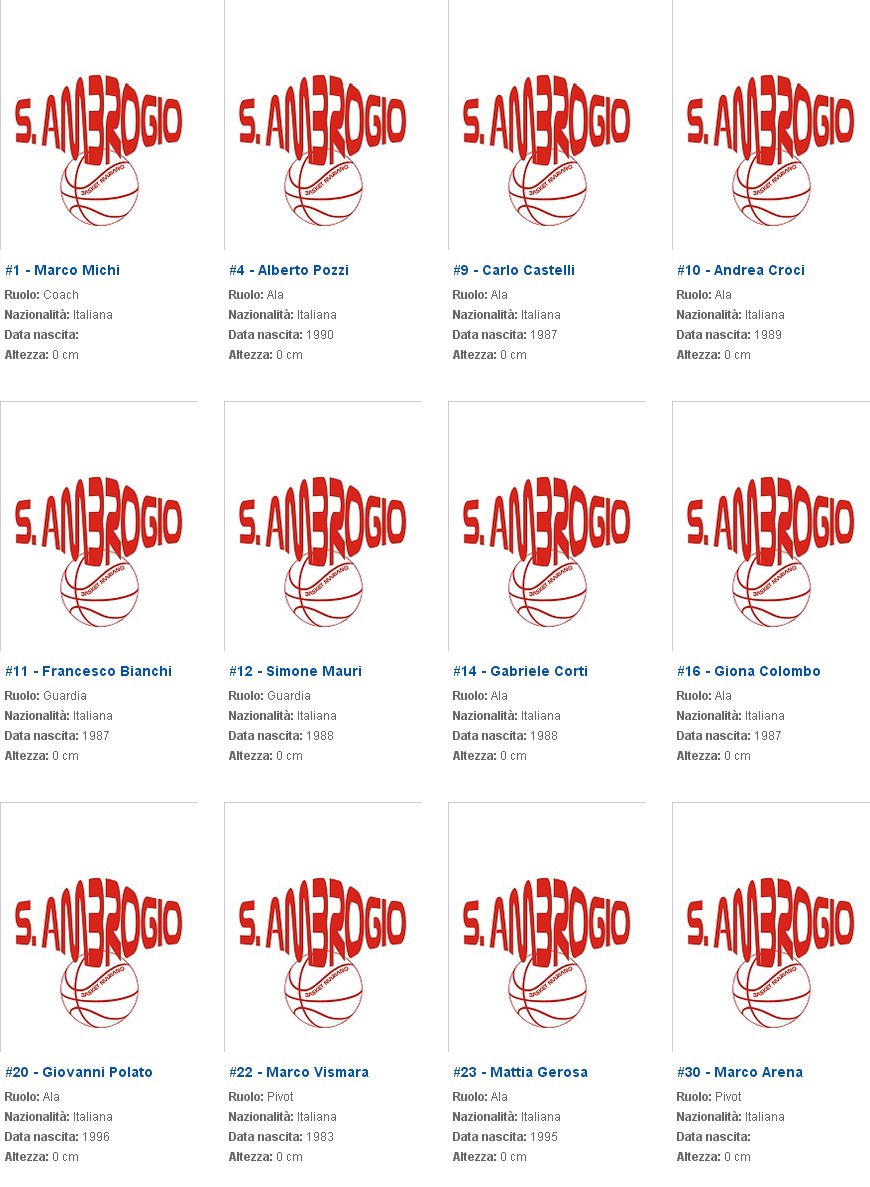The image size is (870, 1187).
Task: Tap the image card above Marco Arena
Action: click(770, 927)
